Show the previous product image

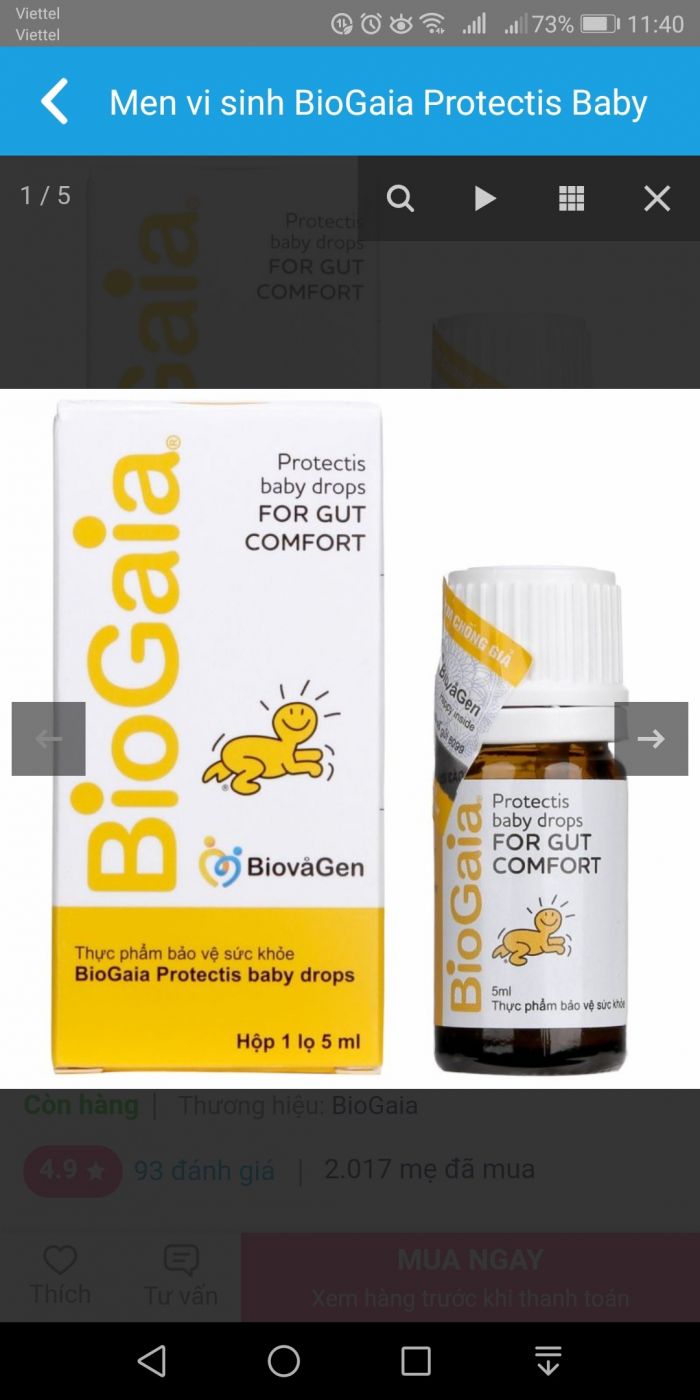coord(48,739)
